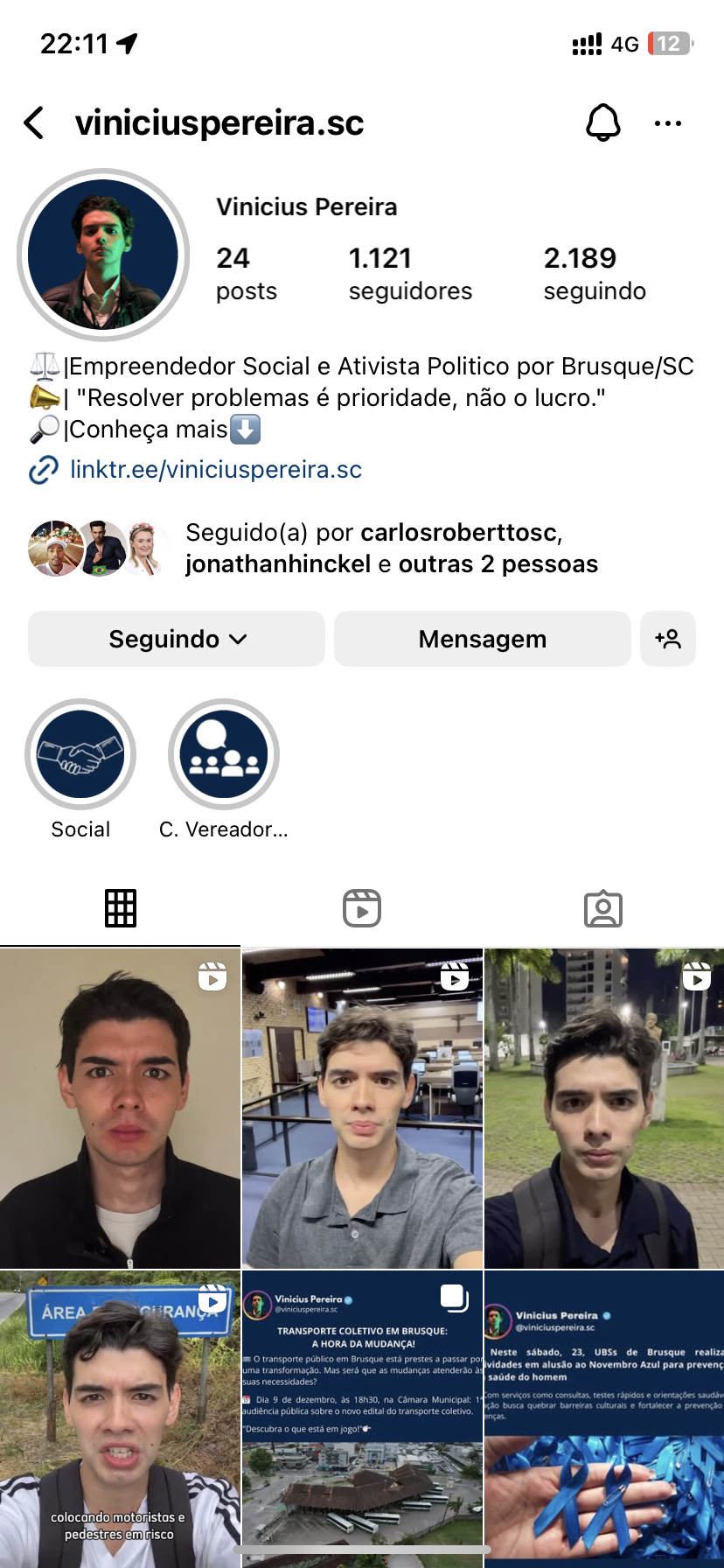View the 2.189 seguindo list
This screenshot has width=724, height=1568.
pos(595,273)
